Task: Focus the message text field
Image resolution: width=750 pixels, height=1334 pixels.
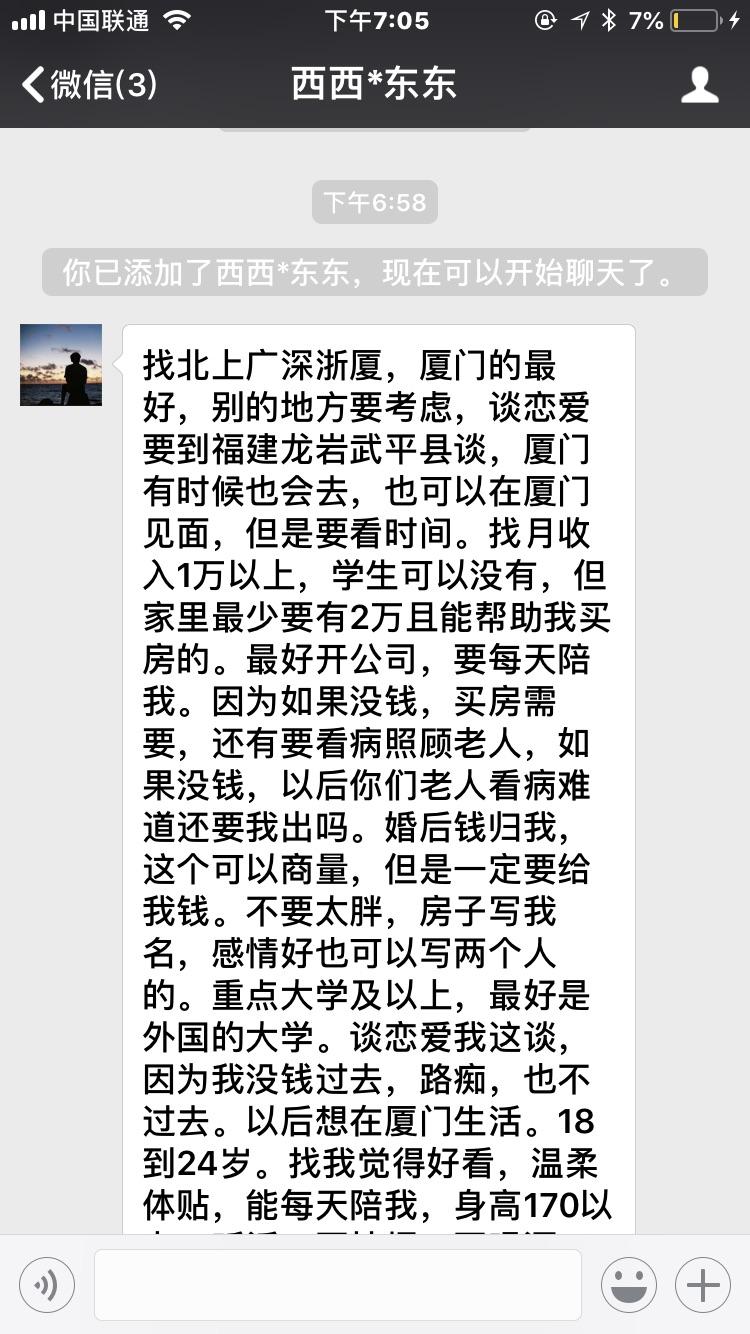Action: coord(337,1284)
